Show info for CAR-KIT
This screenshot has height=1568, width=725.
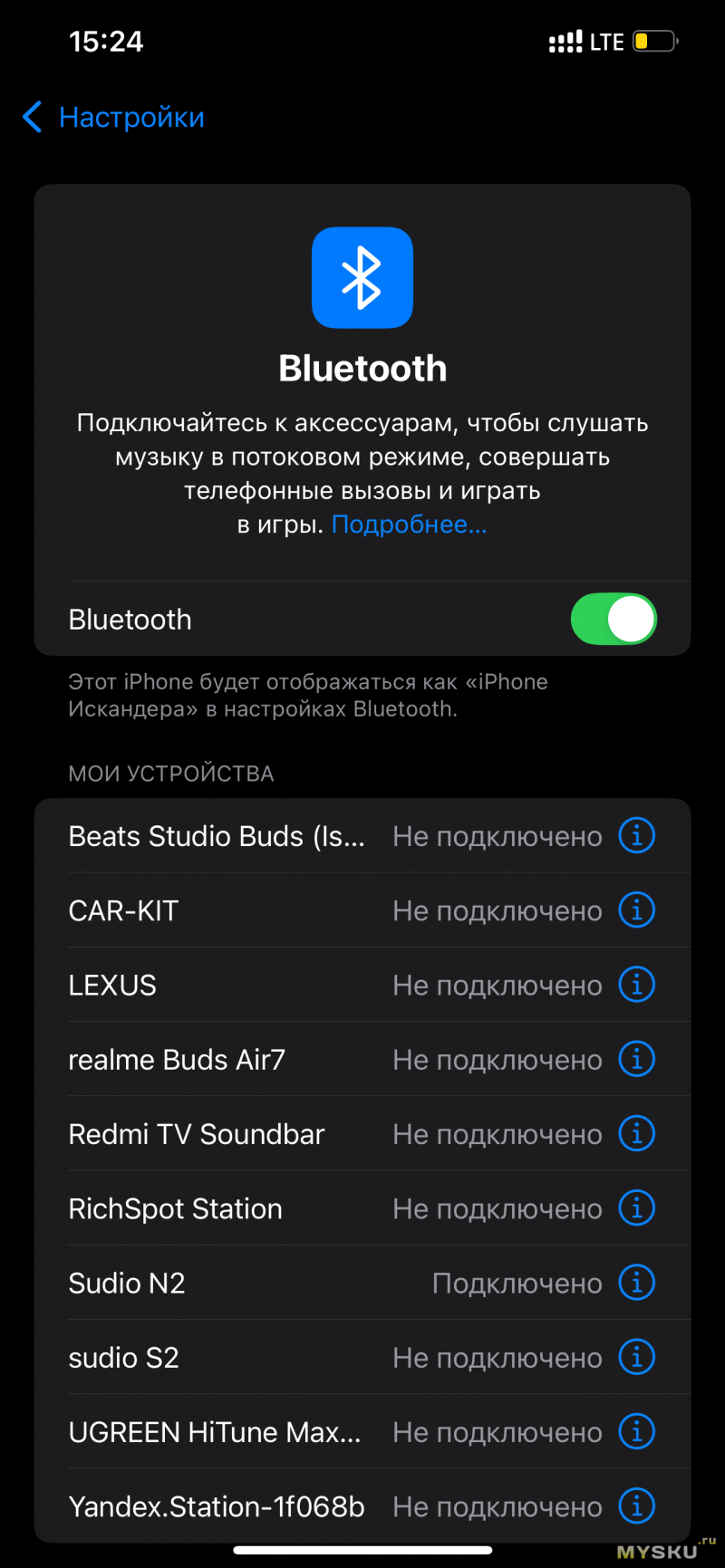(636, 909)
